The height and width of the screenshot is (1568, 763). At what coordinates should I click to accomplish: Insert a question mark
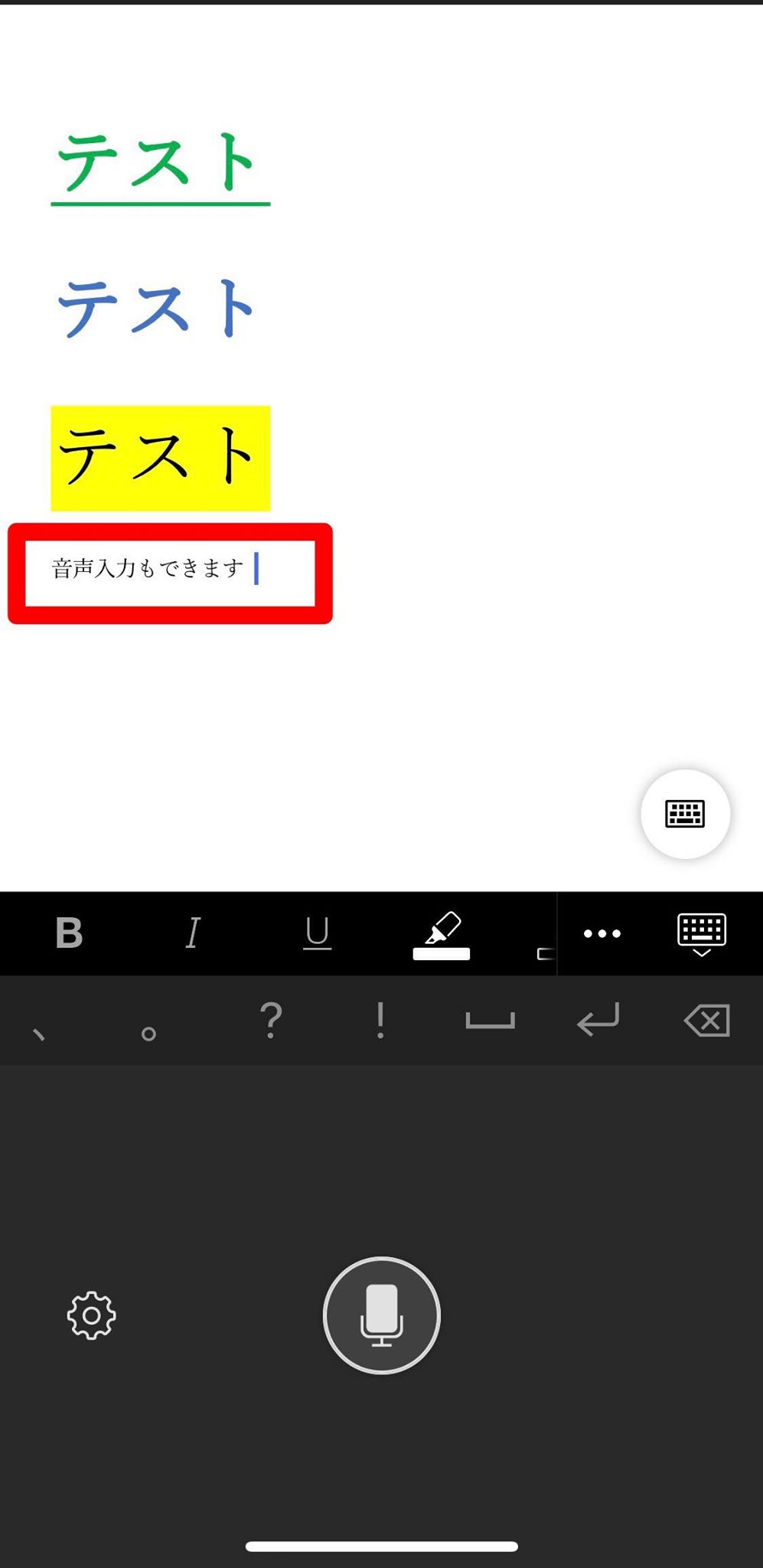tap(271, 1021)
